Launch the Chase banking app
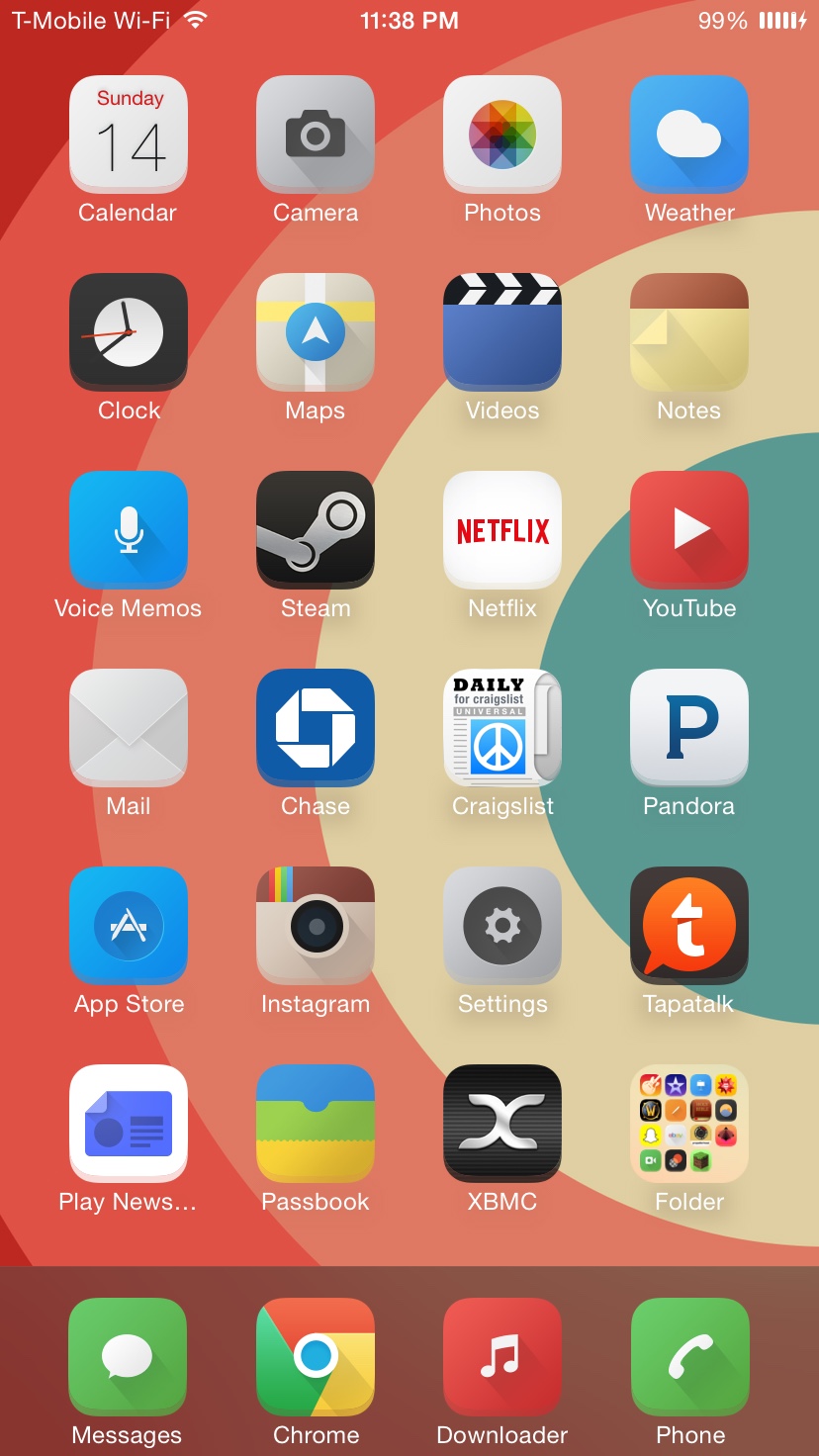The image size is (819, 1456). pyautogui.click(x=316, y=728)
